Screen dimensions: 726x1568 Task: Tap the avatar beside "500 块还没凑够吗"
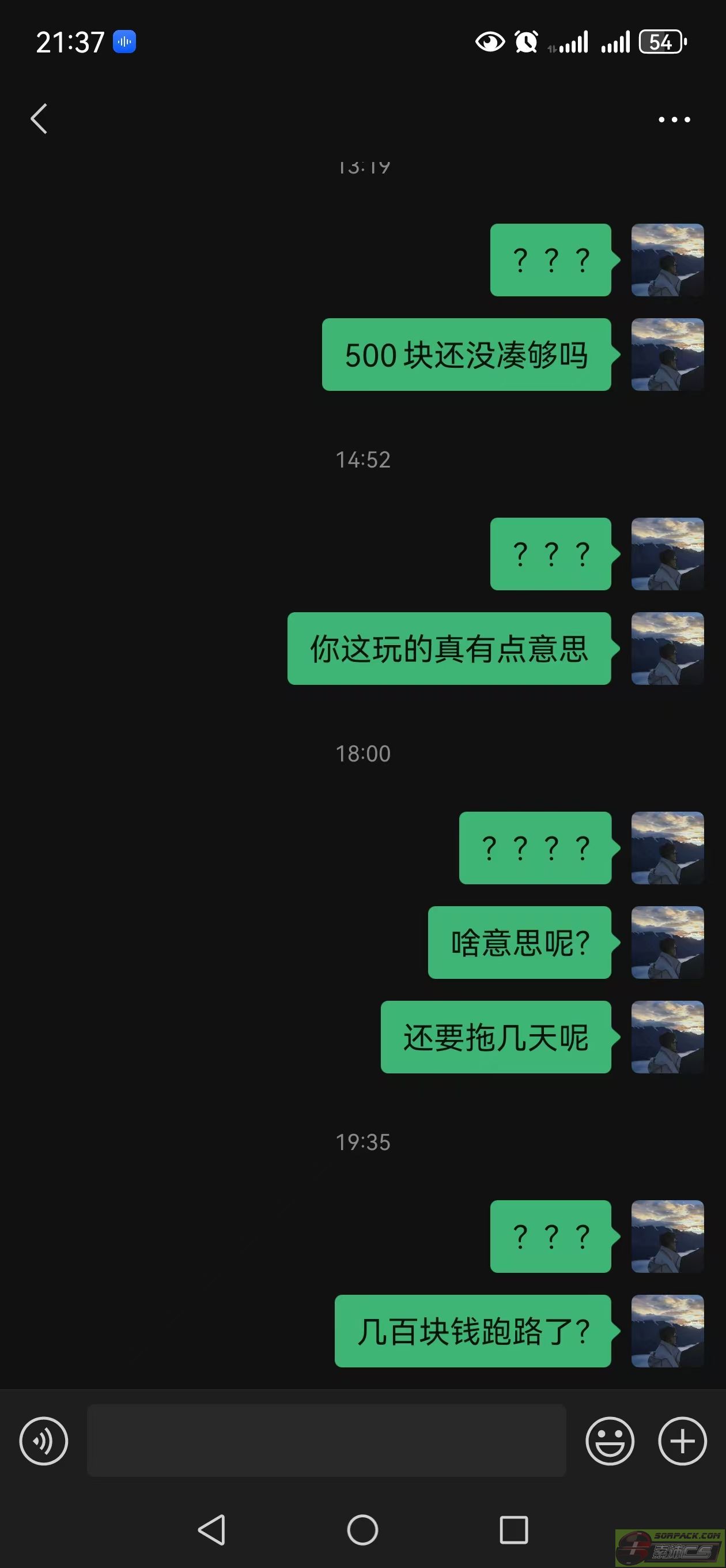pos(668,355)
